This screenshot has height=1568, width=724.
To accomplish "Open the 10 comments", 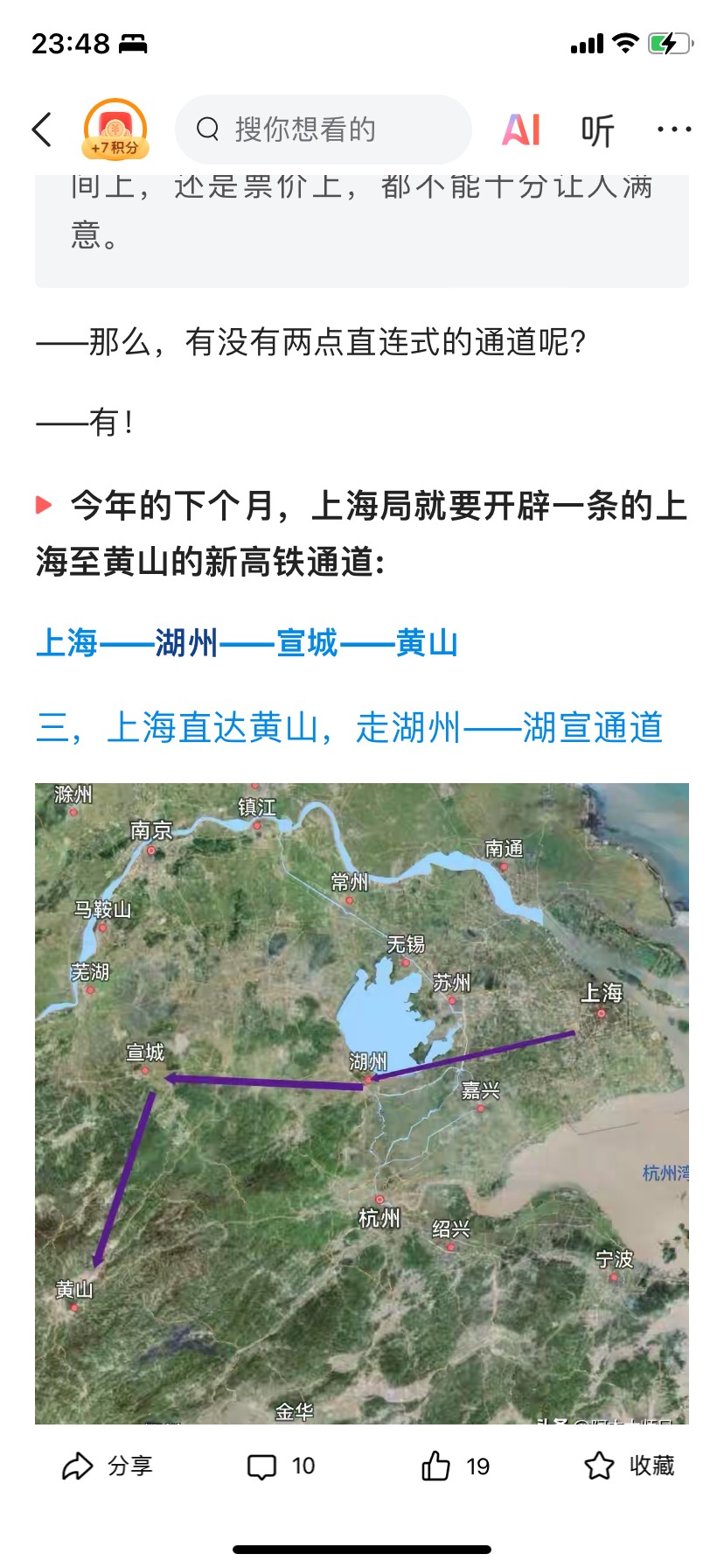I will (x=281, y=1466).
